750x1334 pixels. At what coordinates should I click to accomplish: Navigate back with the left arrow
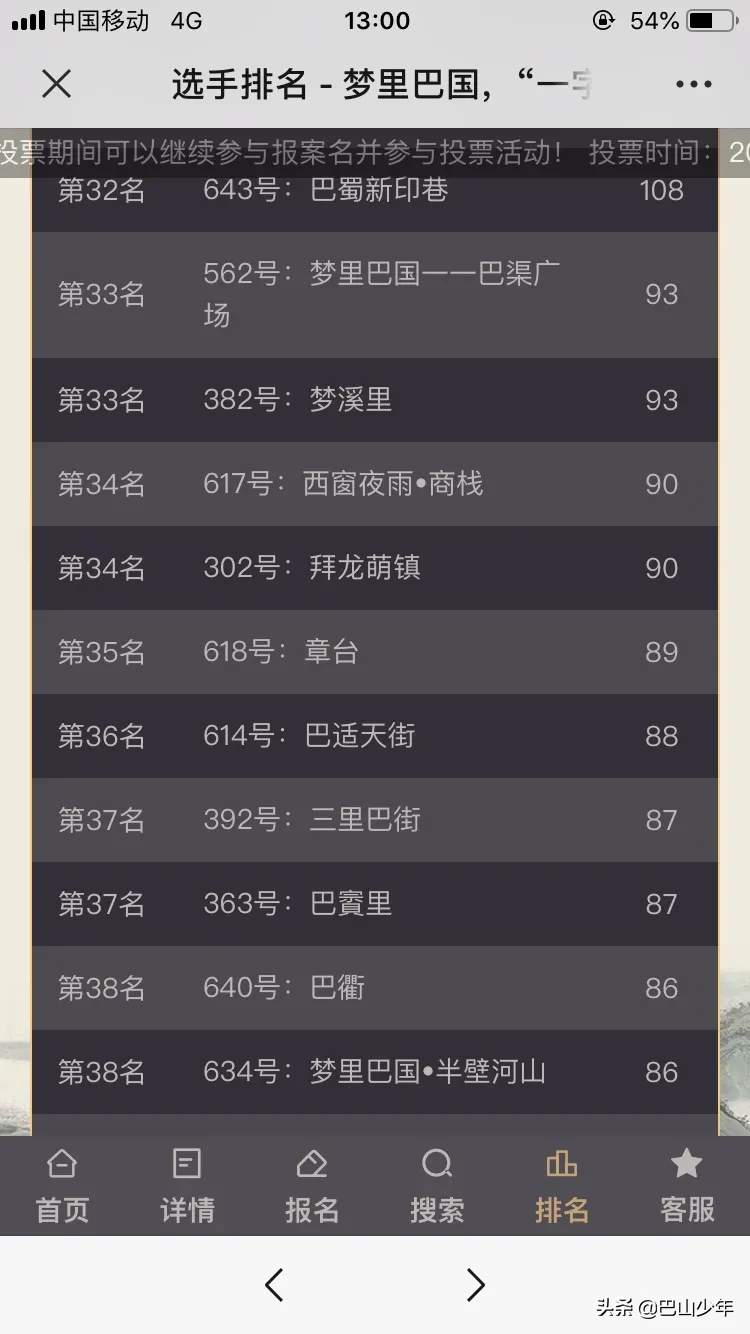click(274, 1284)
